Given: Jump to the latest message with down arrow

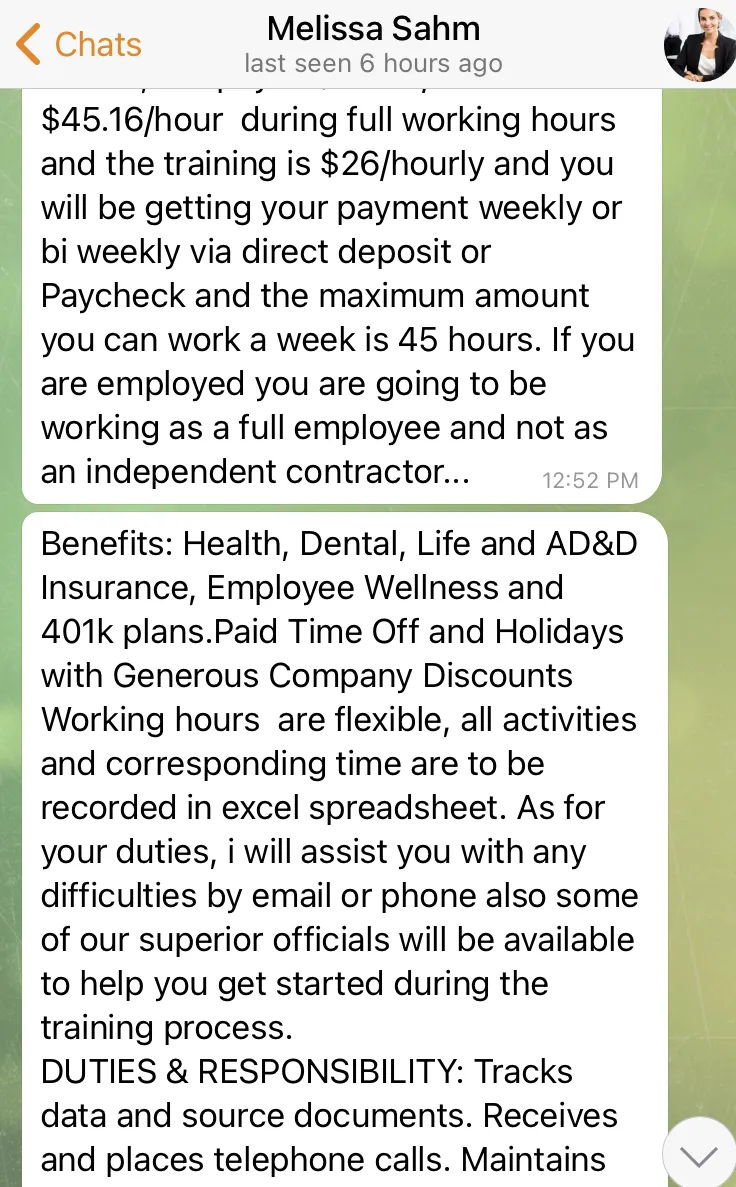Looking at the screenshot, I should (698, 1155).
